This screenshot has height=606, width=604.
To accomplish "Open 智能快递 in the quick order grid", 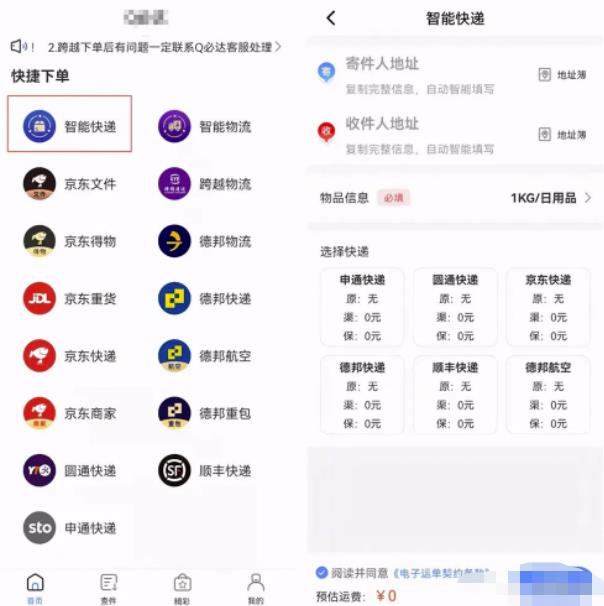I will [70, 126].
